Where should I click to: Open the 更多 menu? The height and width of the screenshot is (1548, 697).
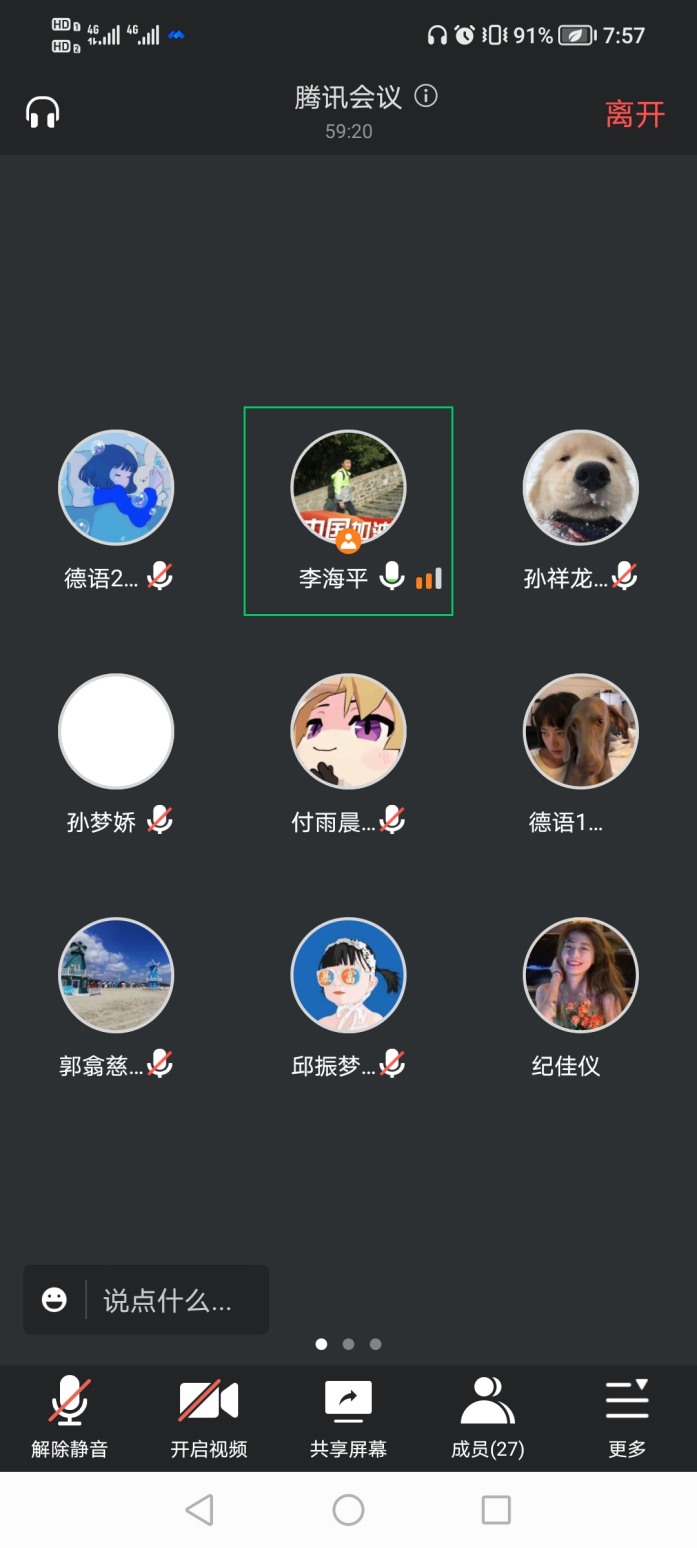[x=627, y=1416]
